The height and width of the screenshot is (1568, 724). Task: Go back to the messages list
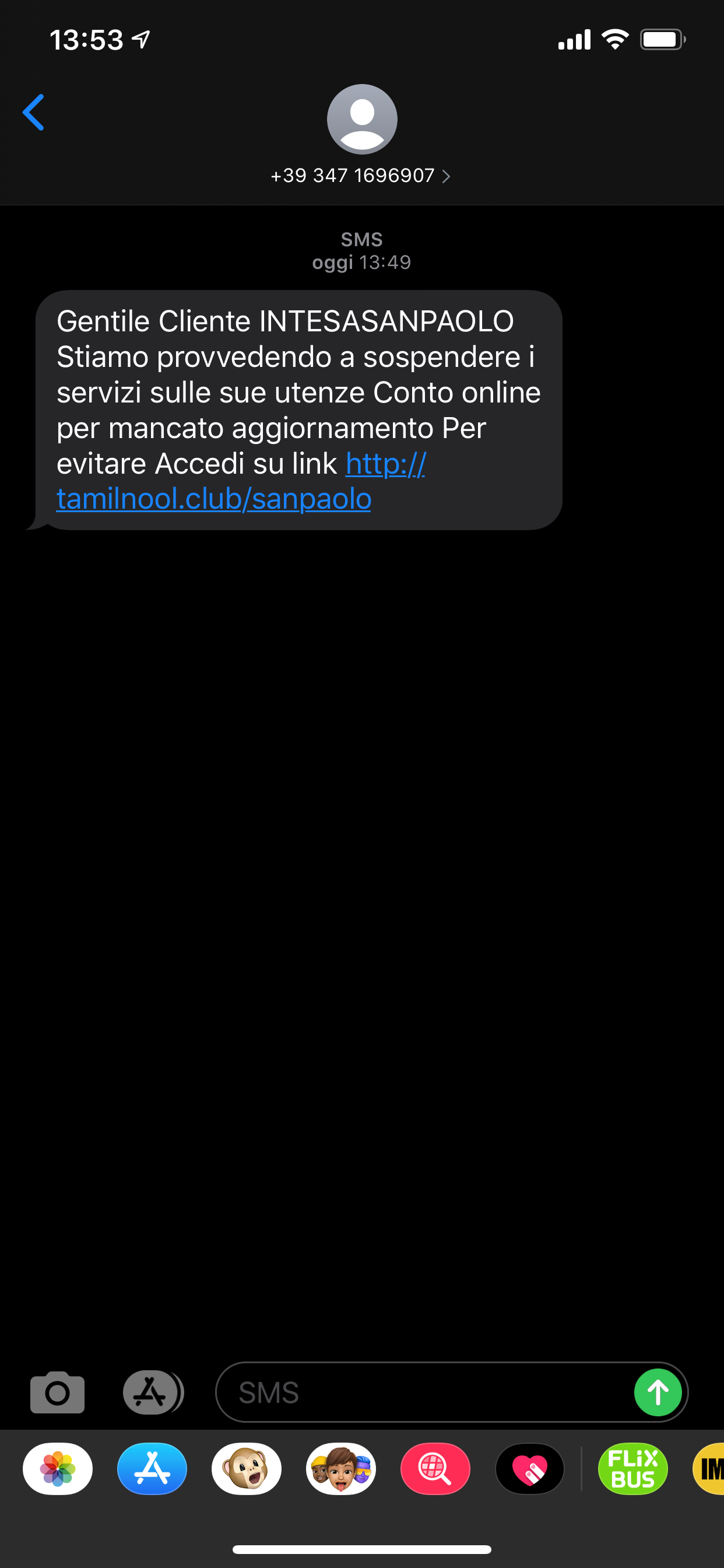coord(33,112)
